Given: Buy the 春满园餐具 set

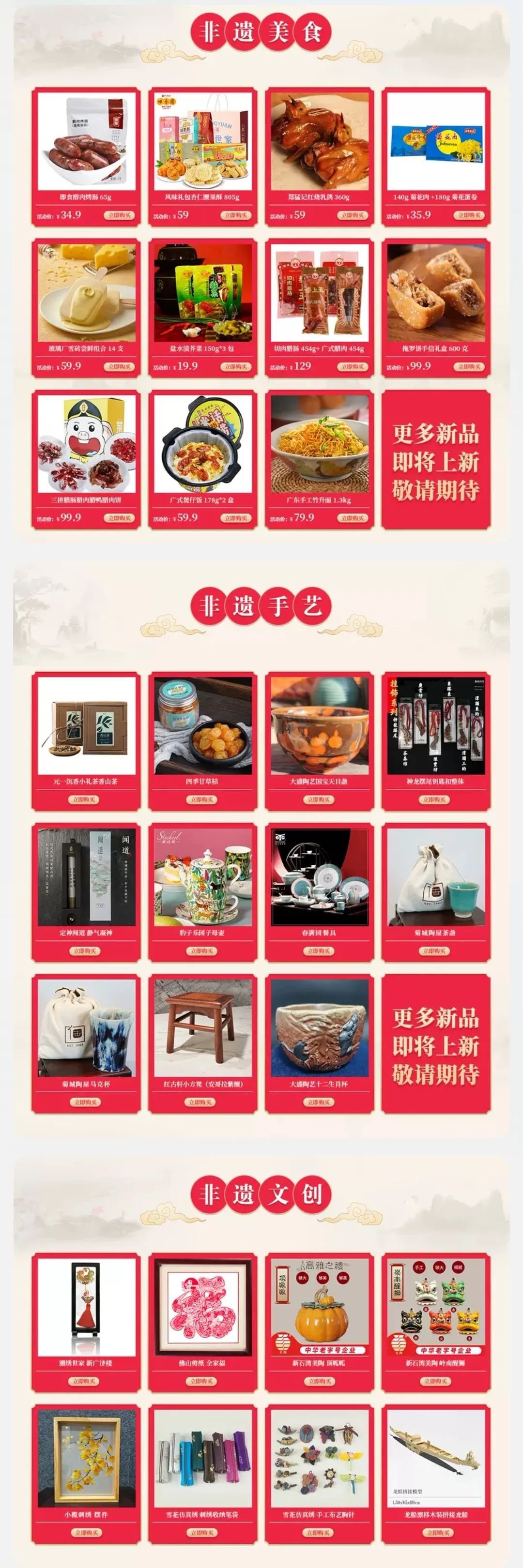Looking at the screenshot, I should pos(319,951).
